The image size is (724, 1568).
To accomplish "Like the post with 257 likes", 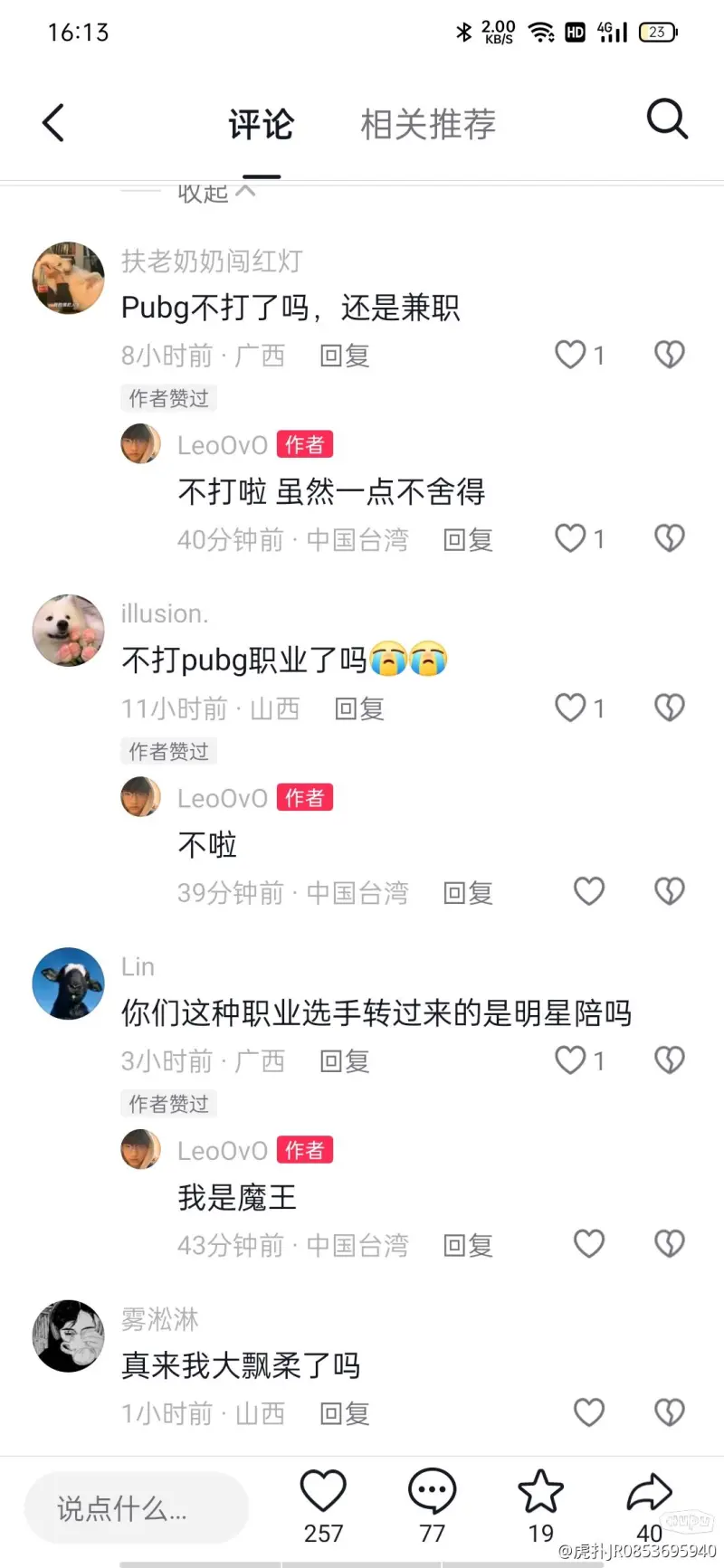I will (323, 1493).
